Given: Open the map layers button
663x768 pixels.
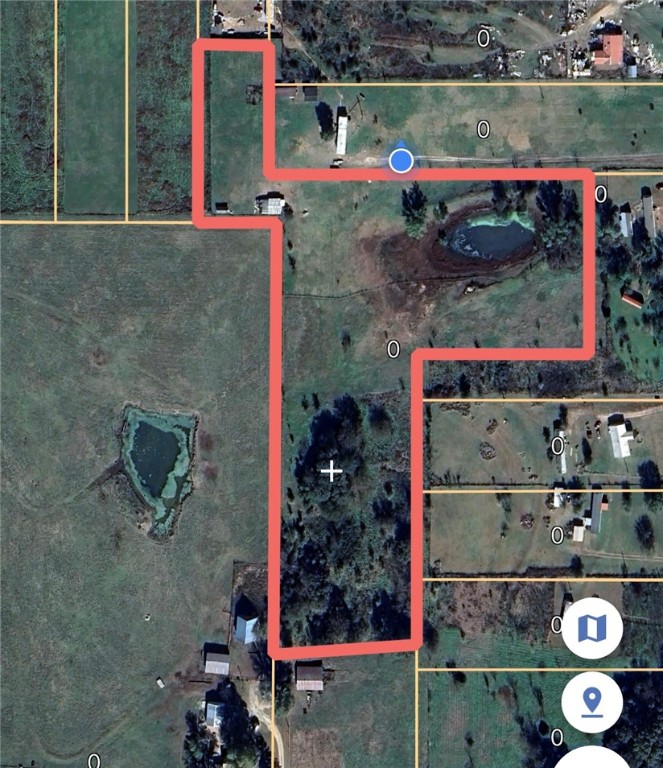Looking at the screenshot, I should click(x=592, y=628).
